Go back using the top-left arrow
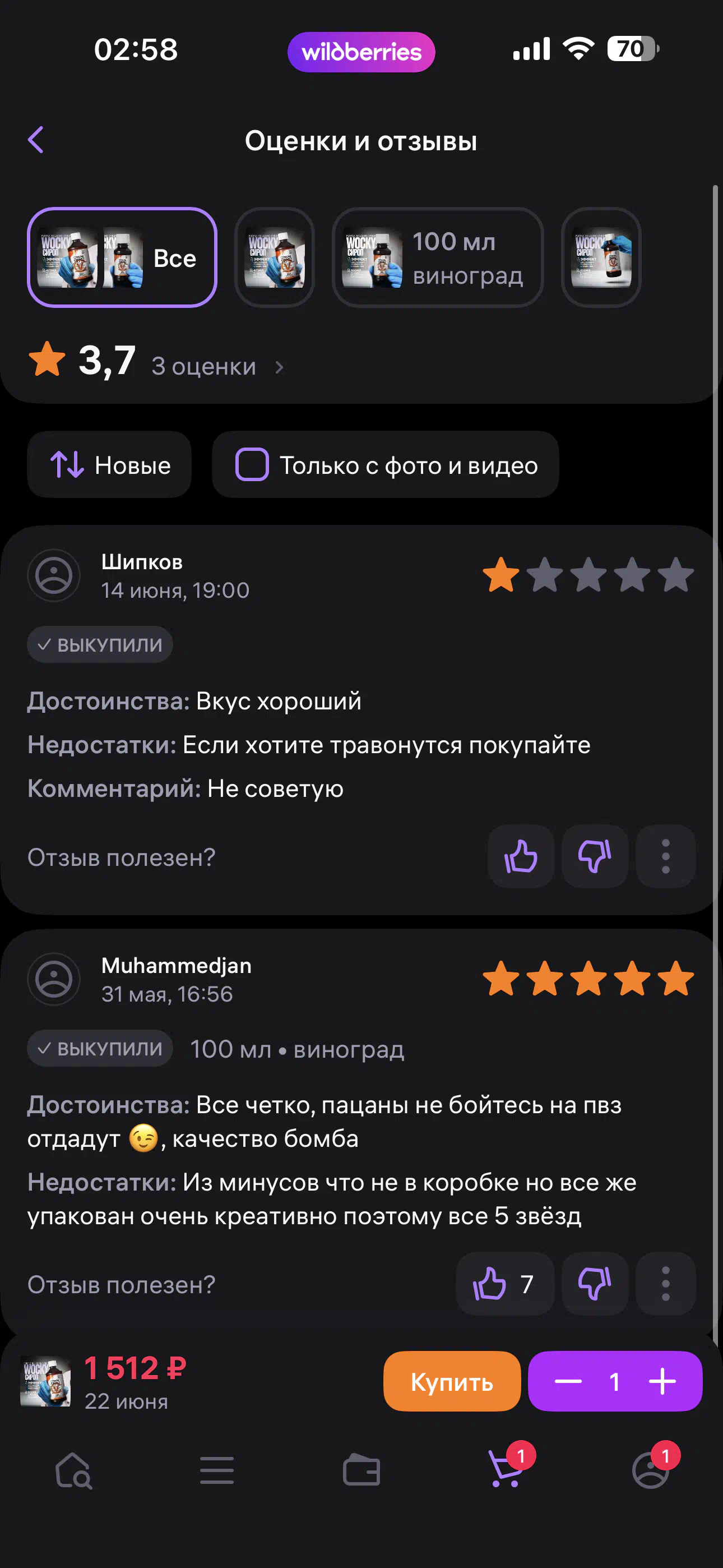This screenshot has width=723, height=1568. tap(36, 140)
